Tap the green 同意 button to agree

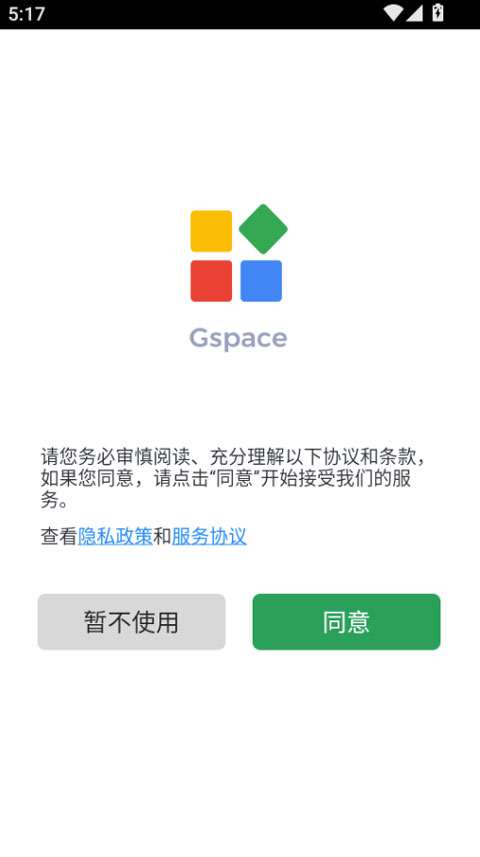346,622
